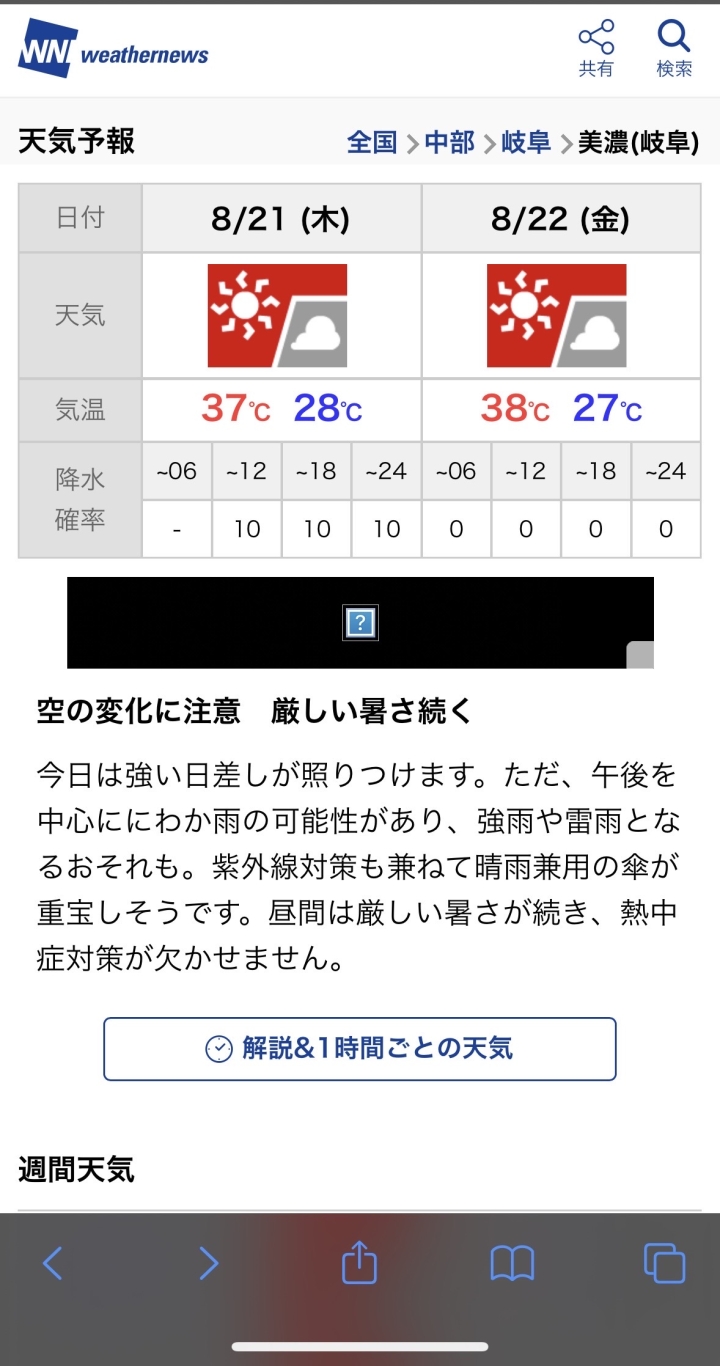Go forward in the browser toolbar
The image size is (720, 1366).
click(208, 1263)
